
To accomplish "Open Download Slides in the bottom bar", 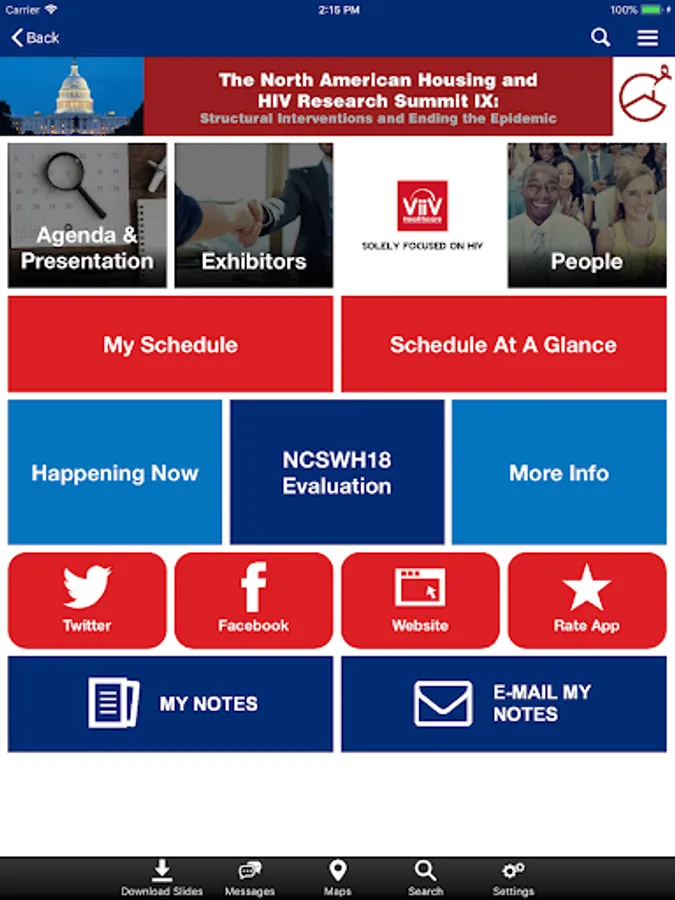I will click(162, 877).
